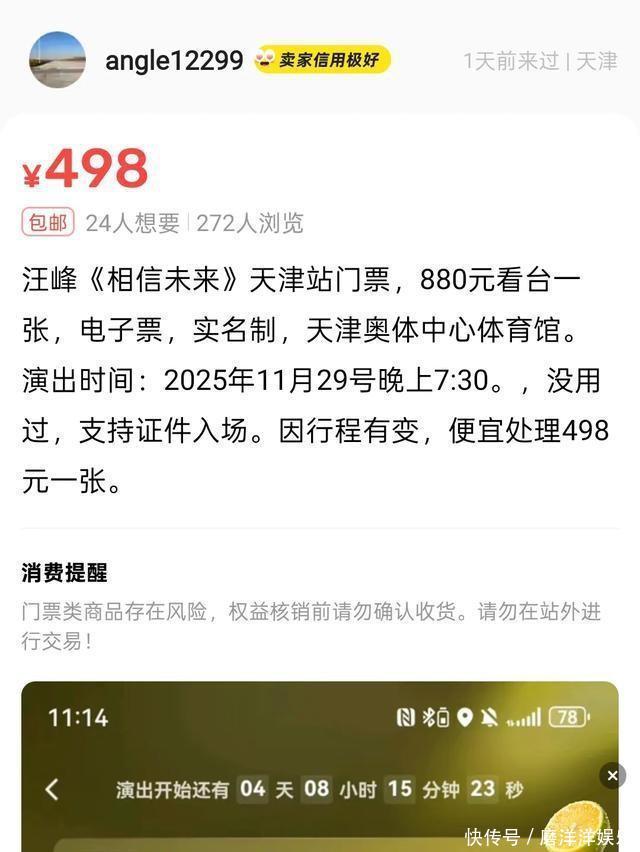
Task: Open seller angle12299's avatar
Action: click(57, 60)
